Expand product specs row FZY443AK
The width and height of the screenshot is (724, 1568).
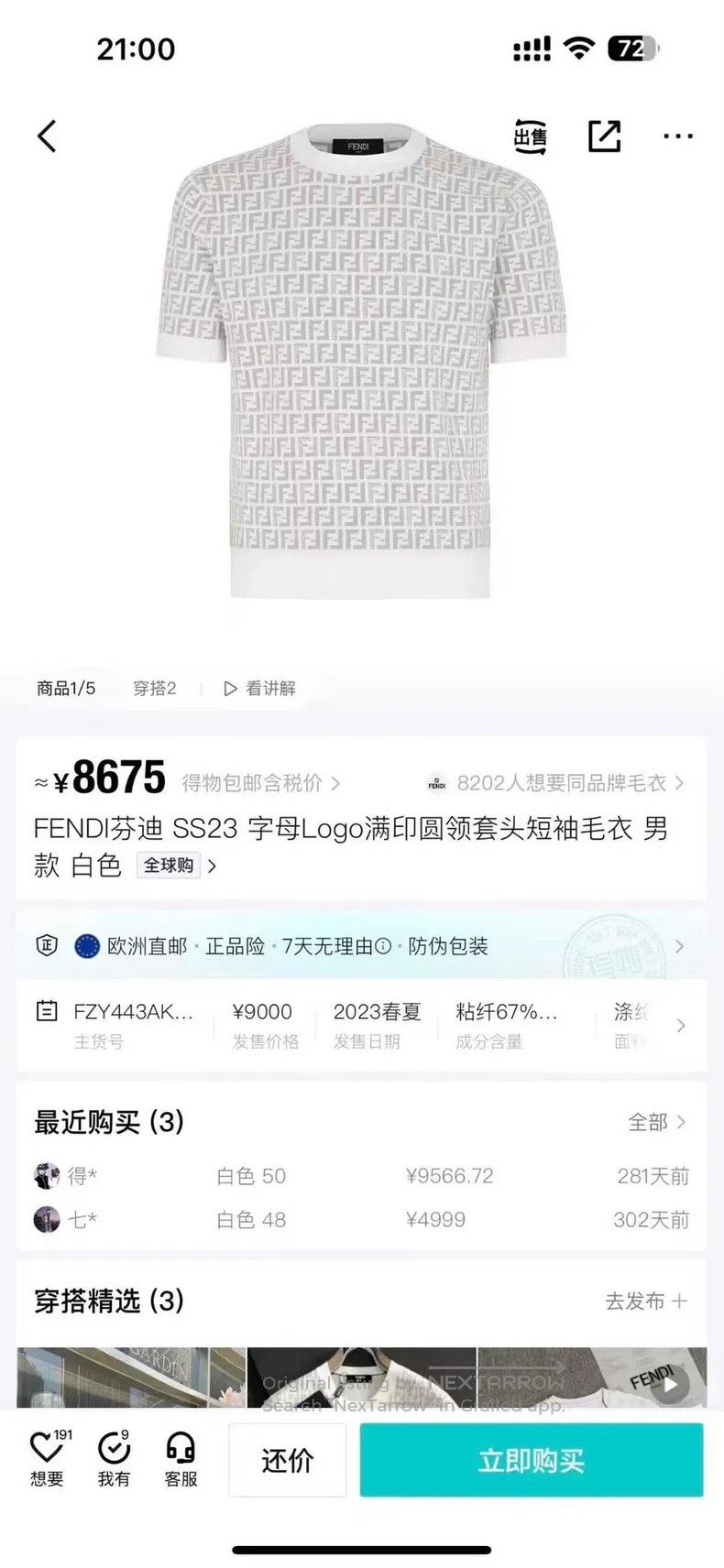coord(361,1025)
